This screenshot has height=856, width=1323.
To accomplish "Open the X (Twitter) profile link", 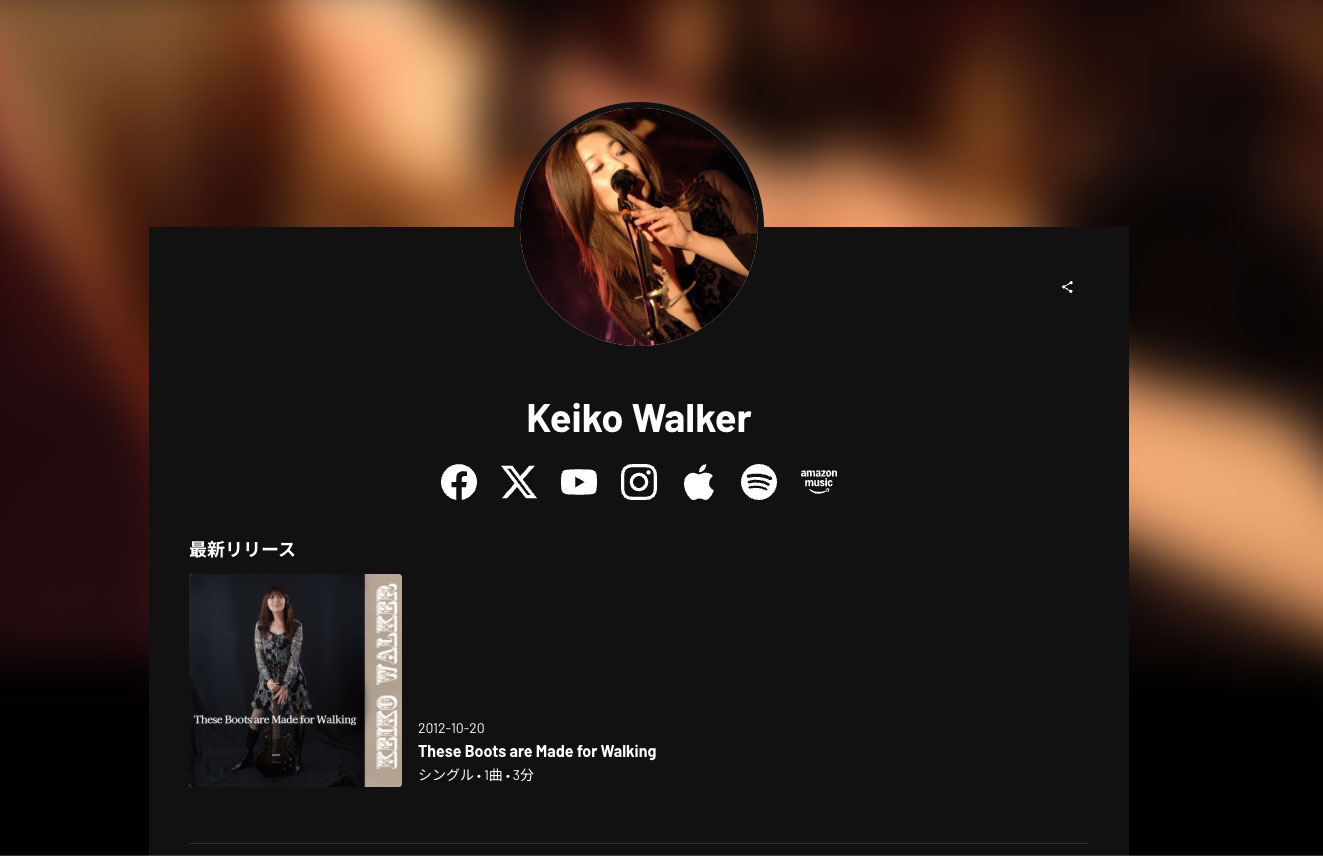I will (519, 482).
